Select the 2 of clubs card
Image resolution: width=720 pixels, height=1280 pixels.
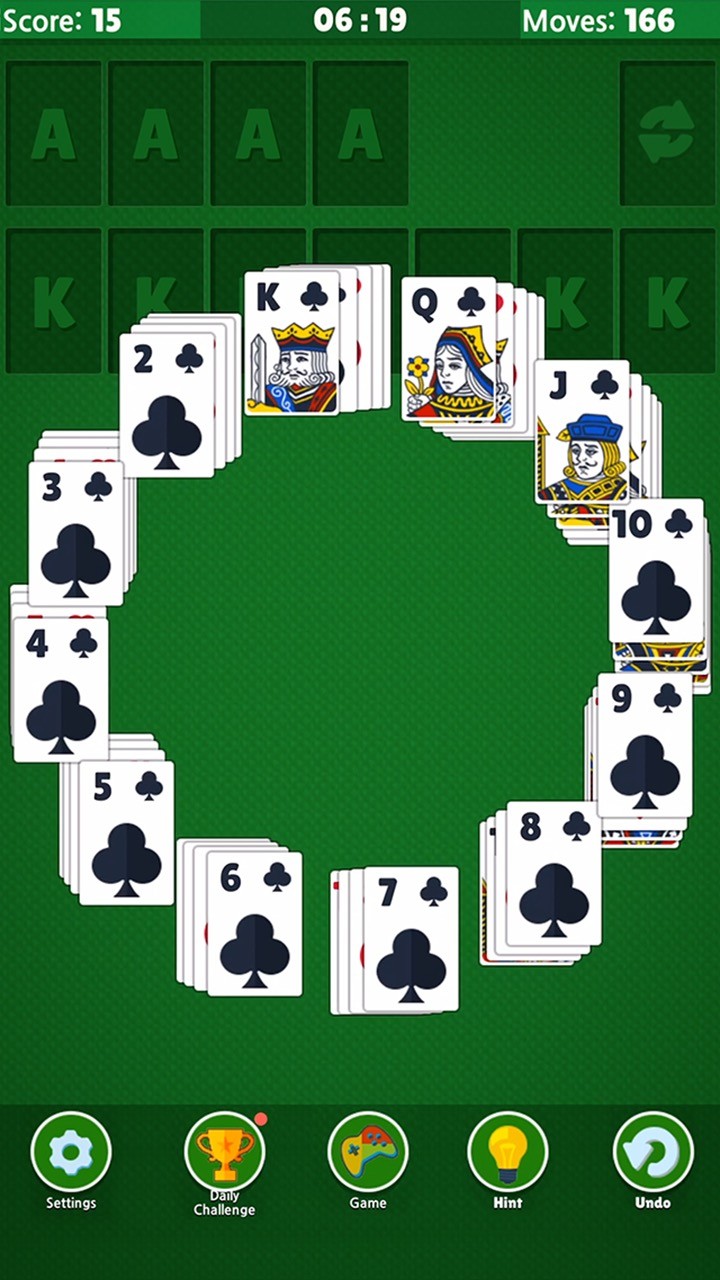(167, 405)
